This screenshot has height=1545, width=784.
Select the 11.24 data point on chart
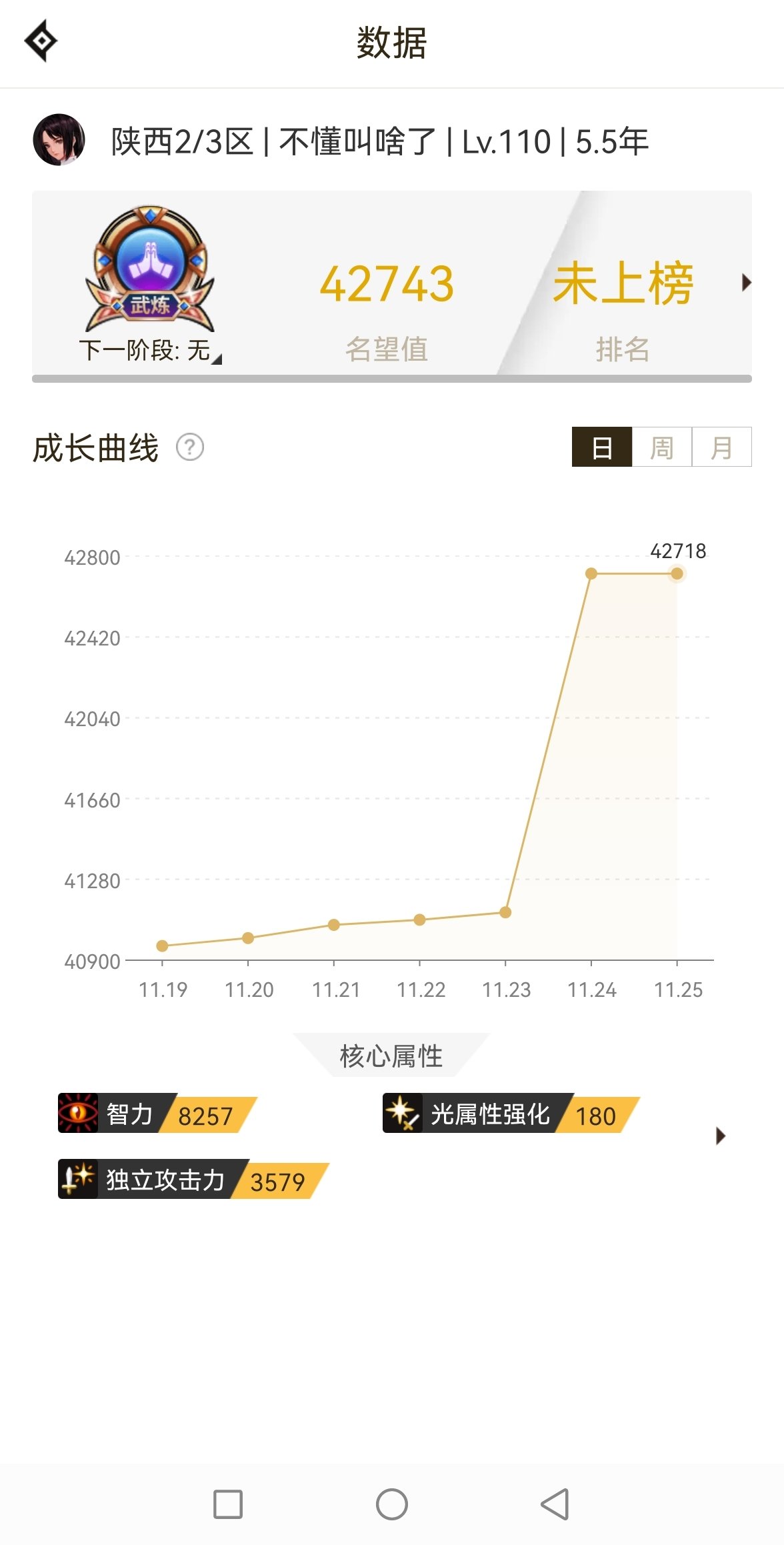[x=591, y=573]
